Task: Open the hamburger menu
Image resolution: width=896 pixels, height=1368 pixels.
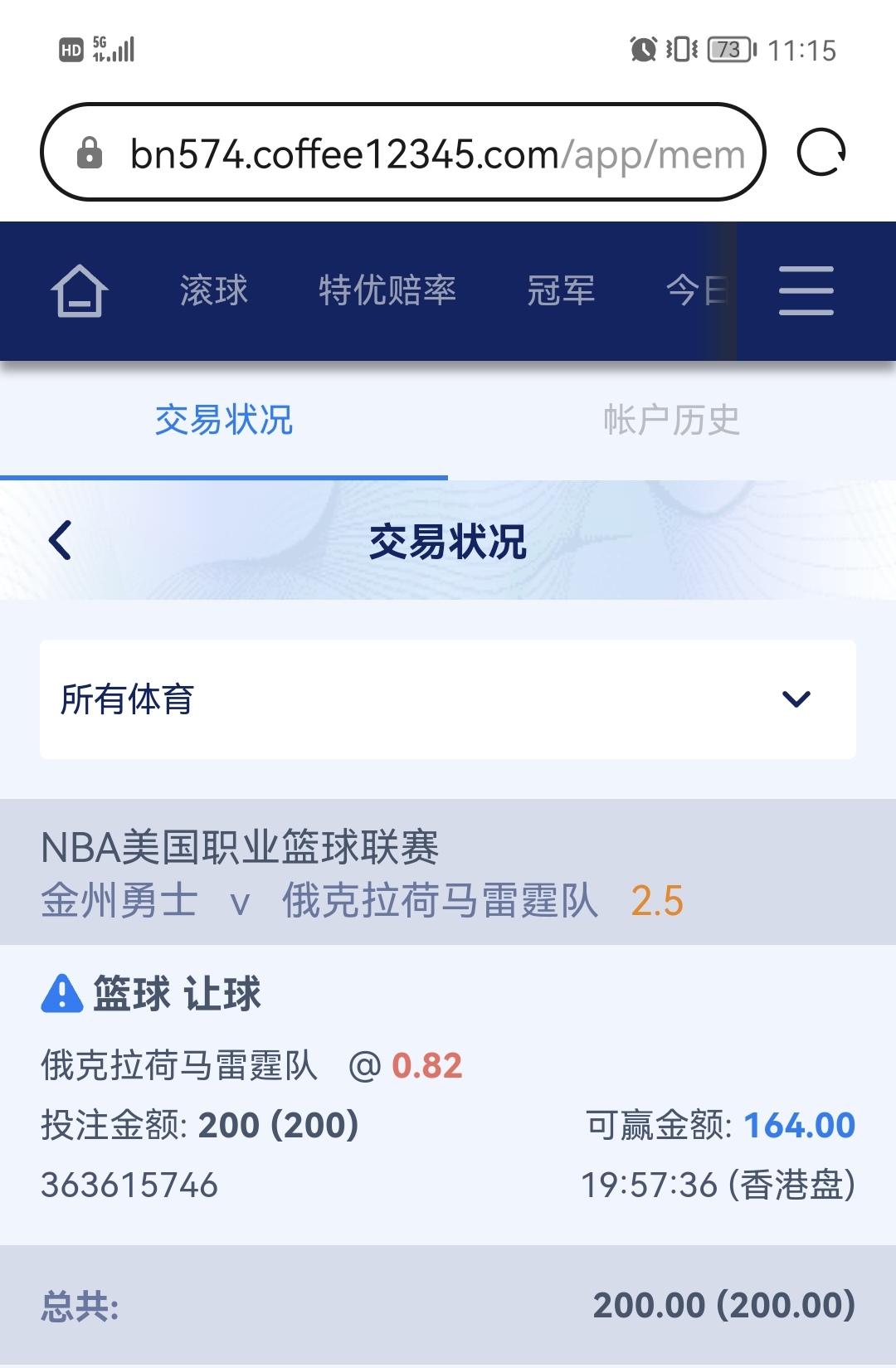Action: (806, 291)
